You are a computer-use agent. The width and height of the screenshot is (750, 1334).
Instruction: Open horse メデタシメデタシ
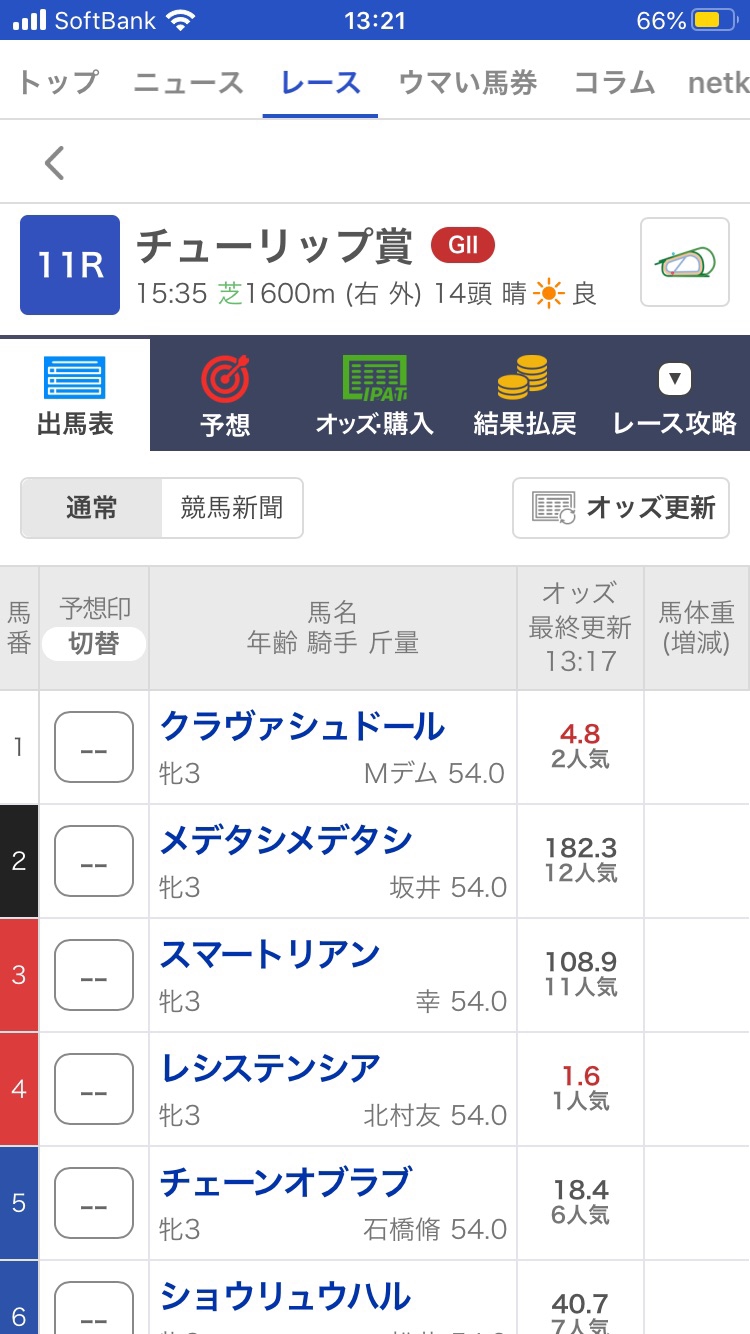click(x=286, y=841)
